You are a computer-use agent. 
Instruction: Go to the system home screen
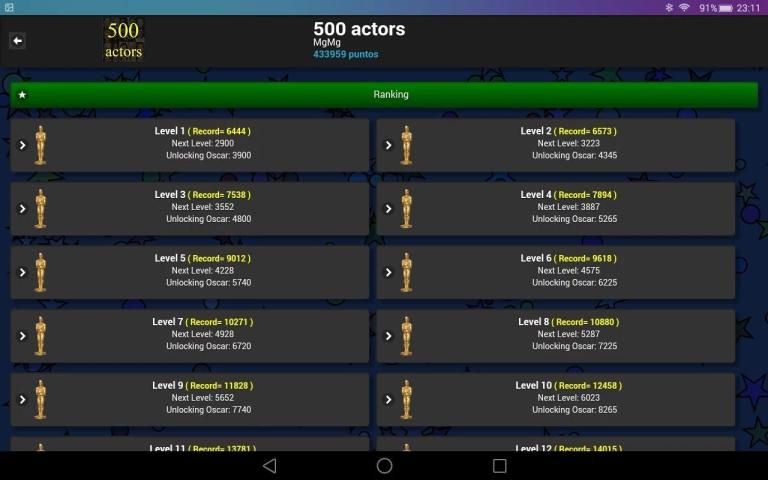pyautogui.click(x=384, y=466)
